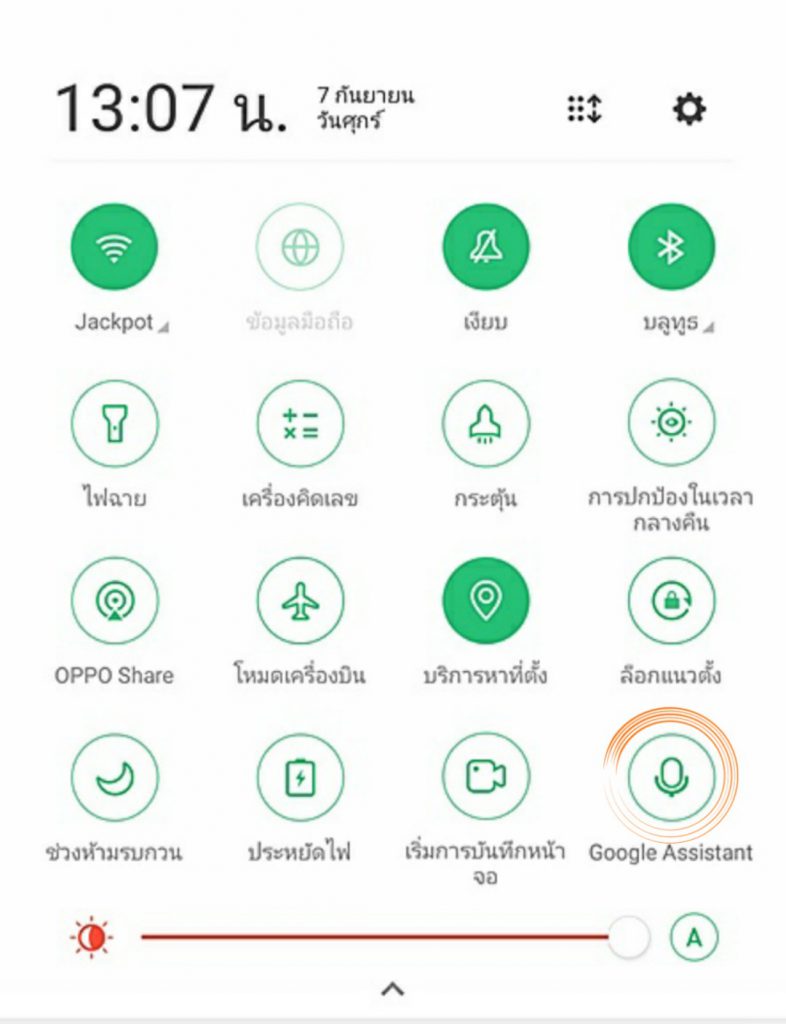786x1024 pixels.
Task: Toggle portrait lock (ล็อกแนวตั้ง)
Action: tap(671, 600)
